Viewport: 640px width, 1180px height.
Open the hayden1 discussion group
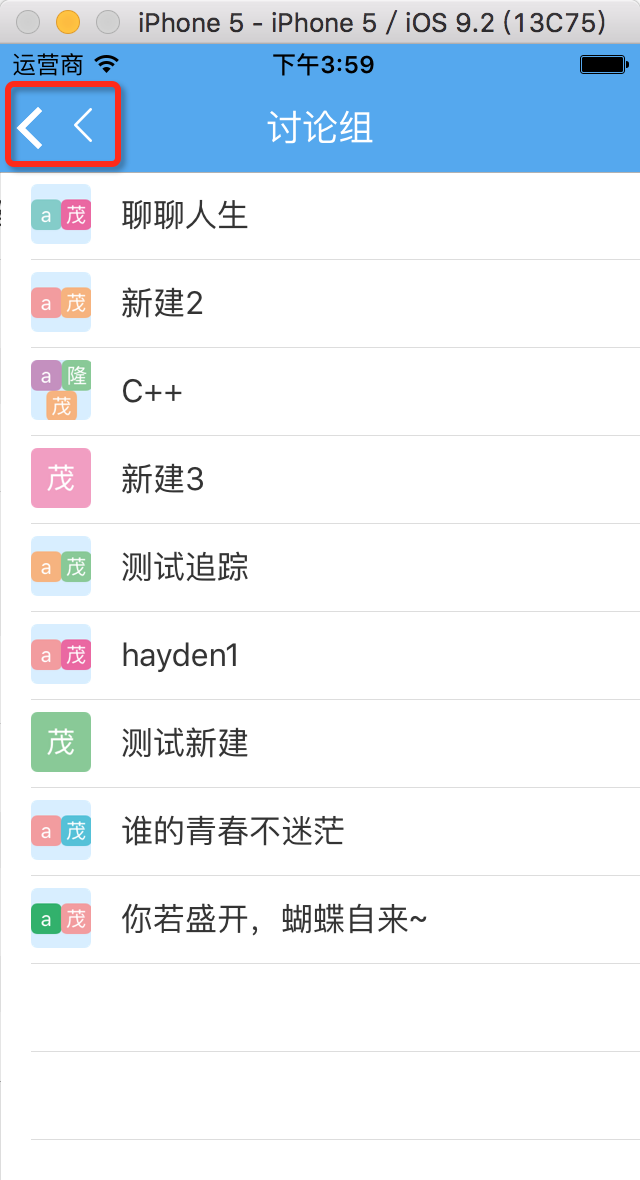pyautogui.click(x=180, y=655)
